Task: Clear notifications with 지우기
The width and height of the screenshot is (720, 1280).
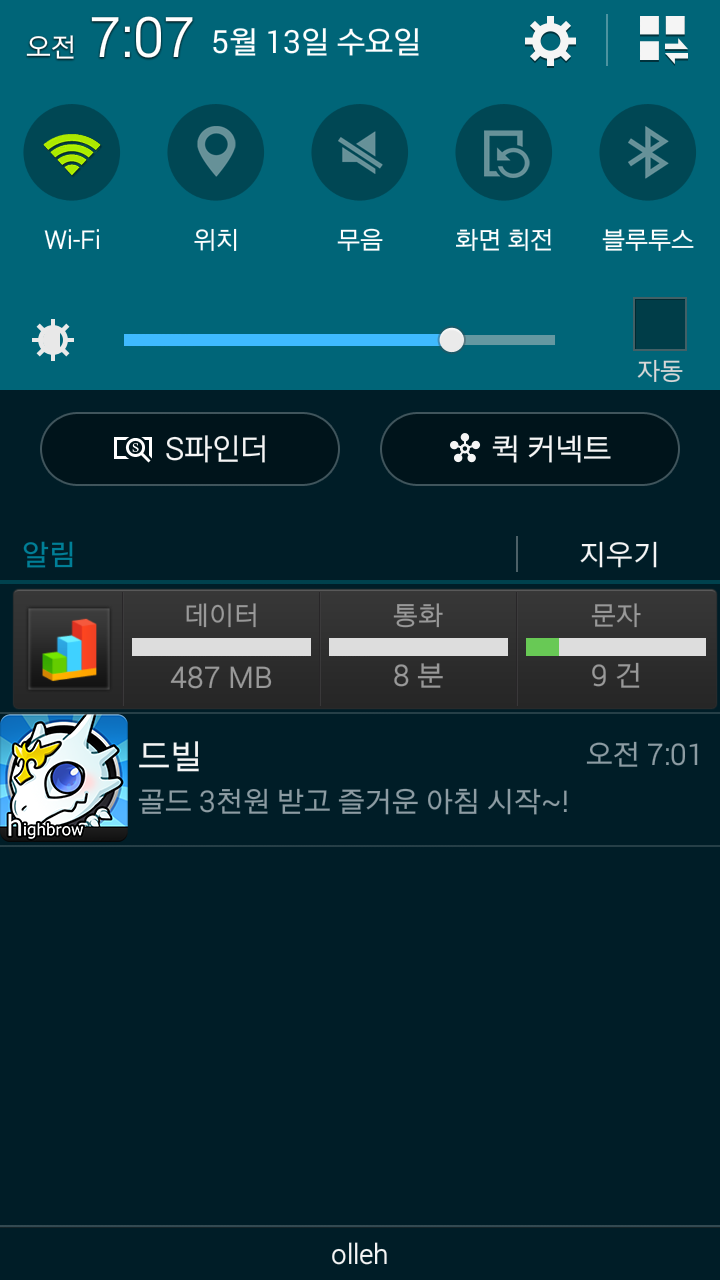Action: 619,554
